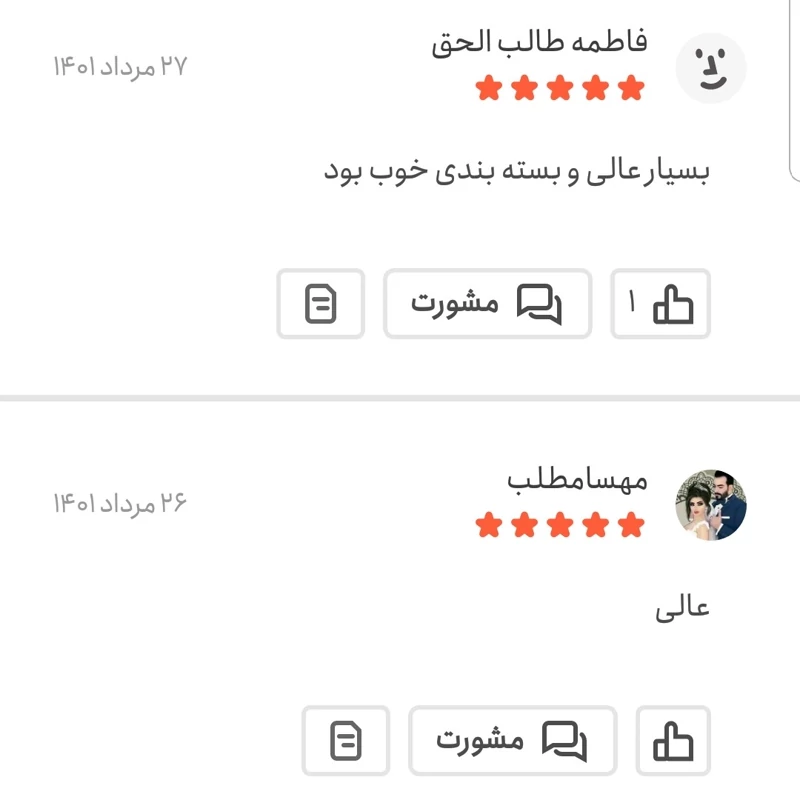This screenshot has height=800, width=800.
Task: Like the review by مهسامطلب
Action: (673, 741)
